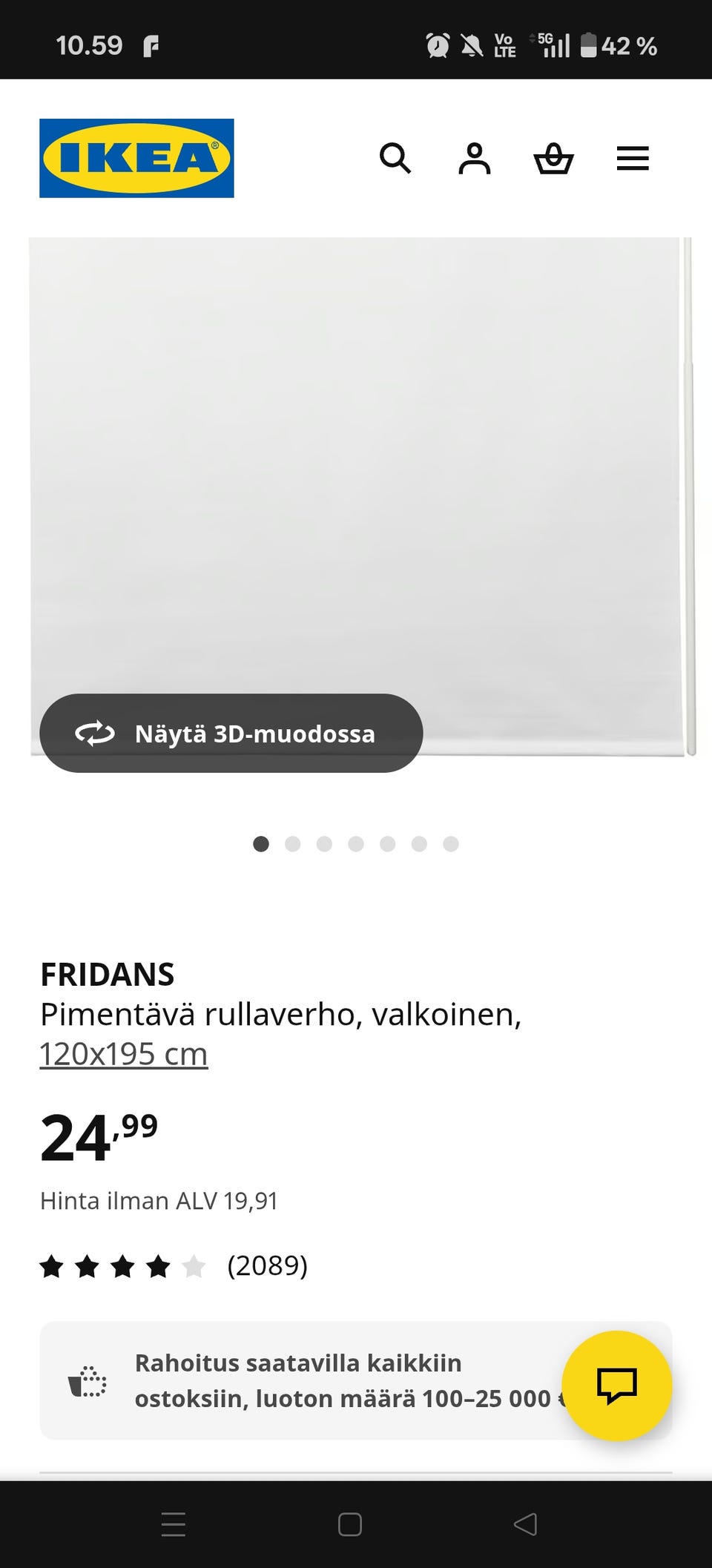Tap the 3D rotation arrows icon

coord(93,733)
